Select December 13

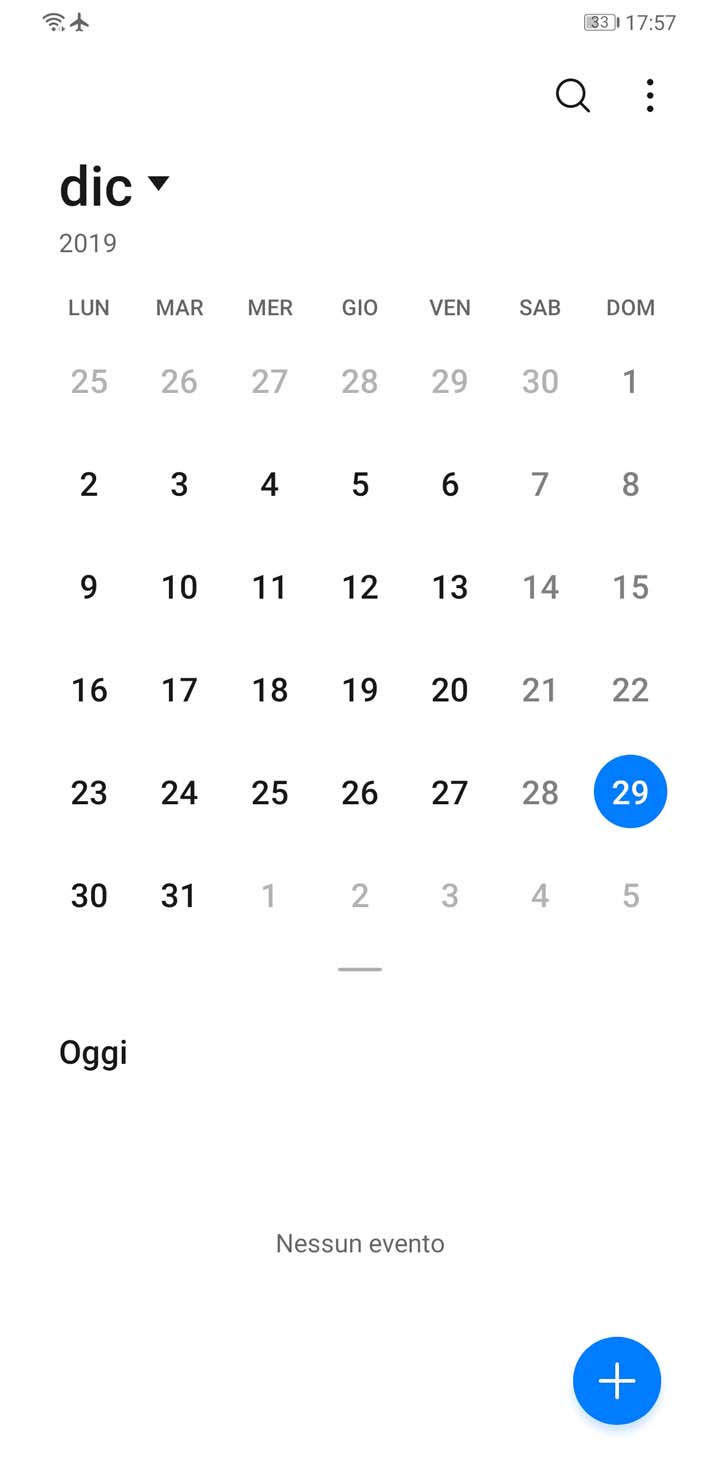click(450, 587)
